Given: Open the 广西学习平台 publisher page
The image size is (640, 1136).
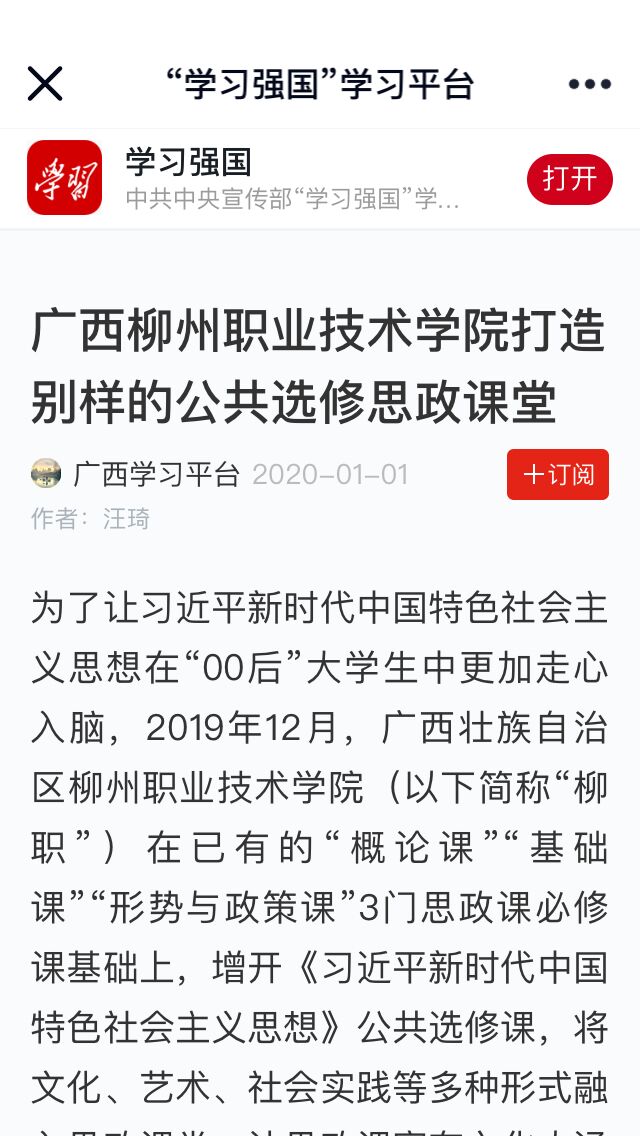Looking at the screenshot, I should pos(156,474).
